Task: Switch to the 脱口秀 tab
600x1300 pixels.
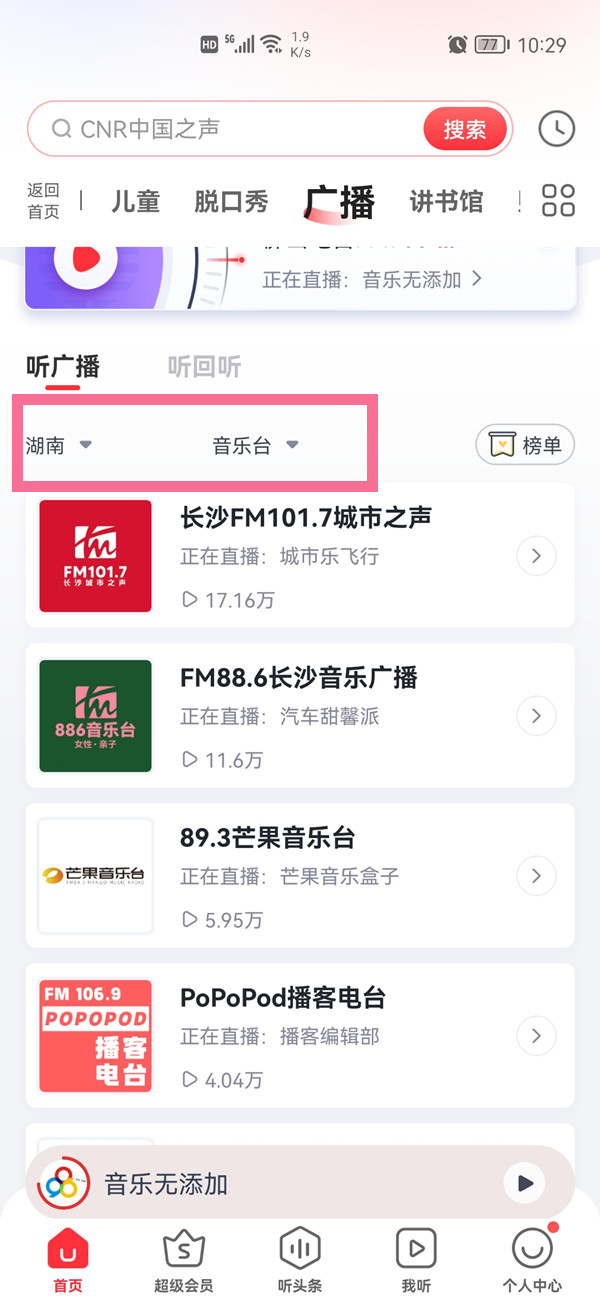Action: 231,202
